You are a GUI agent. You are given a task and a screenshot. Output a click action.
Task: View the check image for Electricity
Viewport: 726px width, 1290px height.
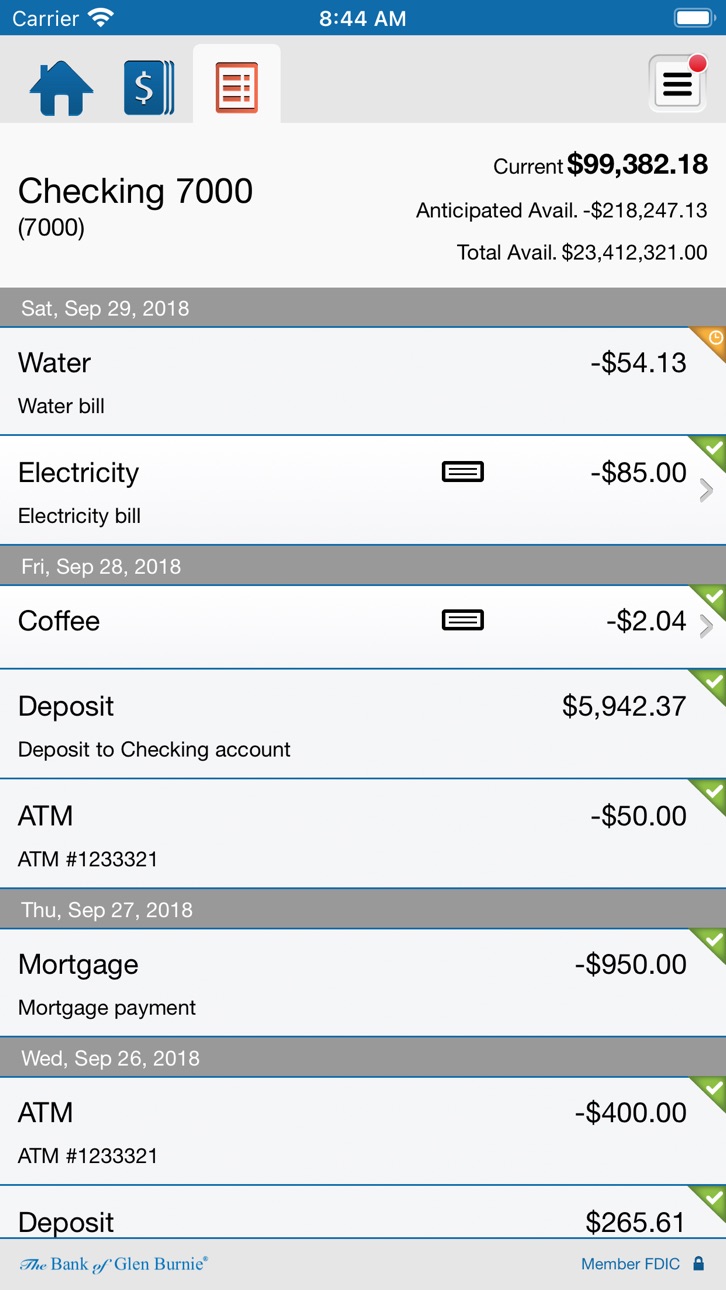click(x=463, y=471)
